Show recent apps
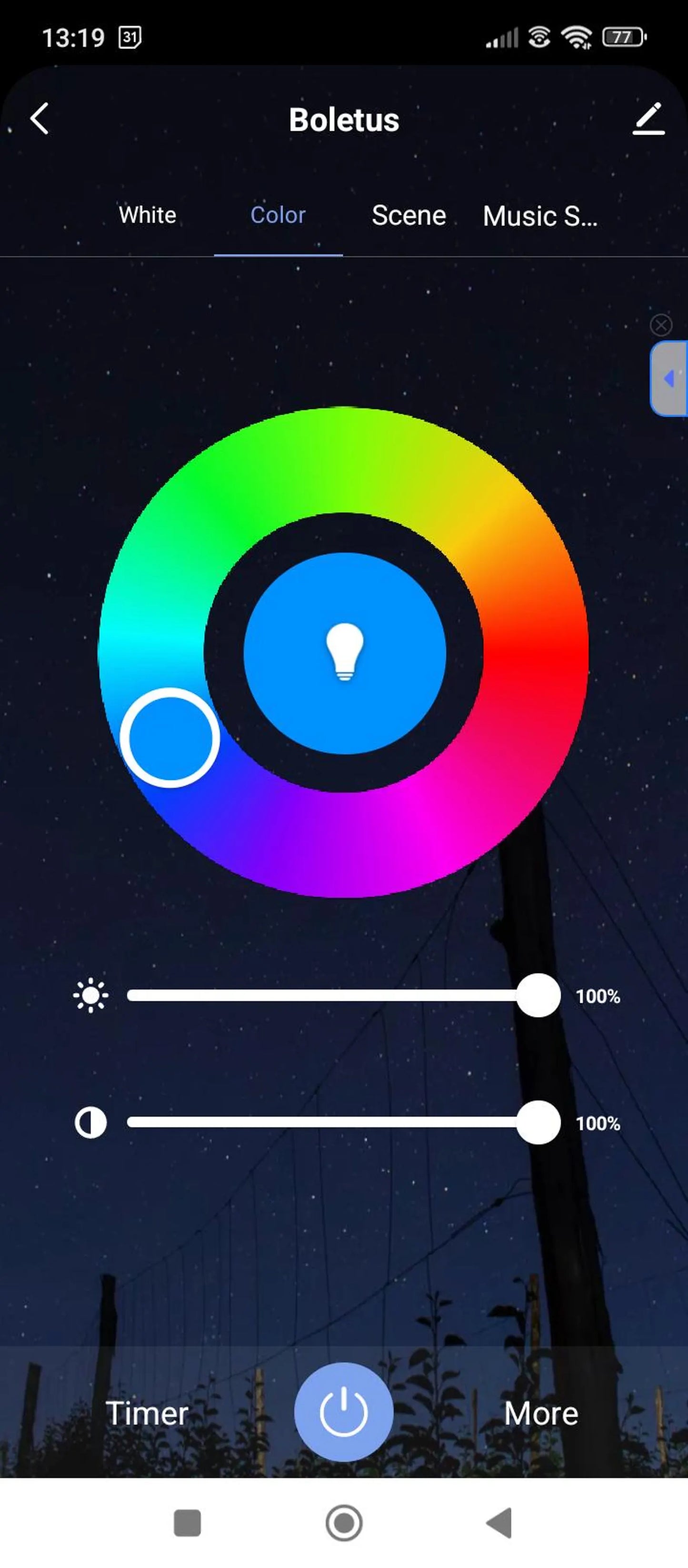Image resolution: width=688 pixels, height=1568 pixels. pyautogui.click(x=187, y=1523)
